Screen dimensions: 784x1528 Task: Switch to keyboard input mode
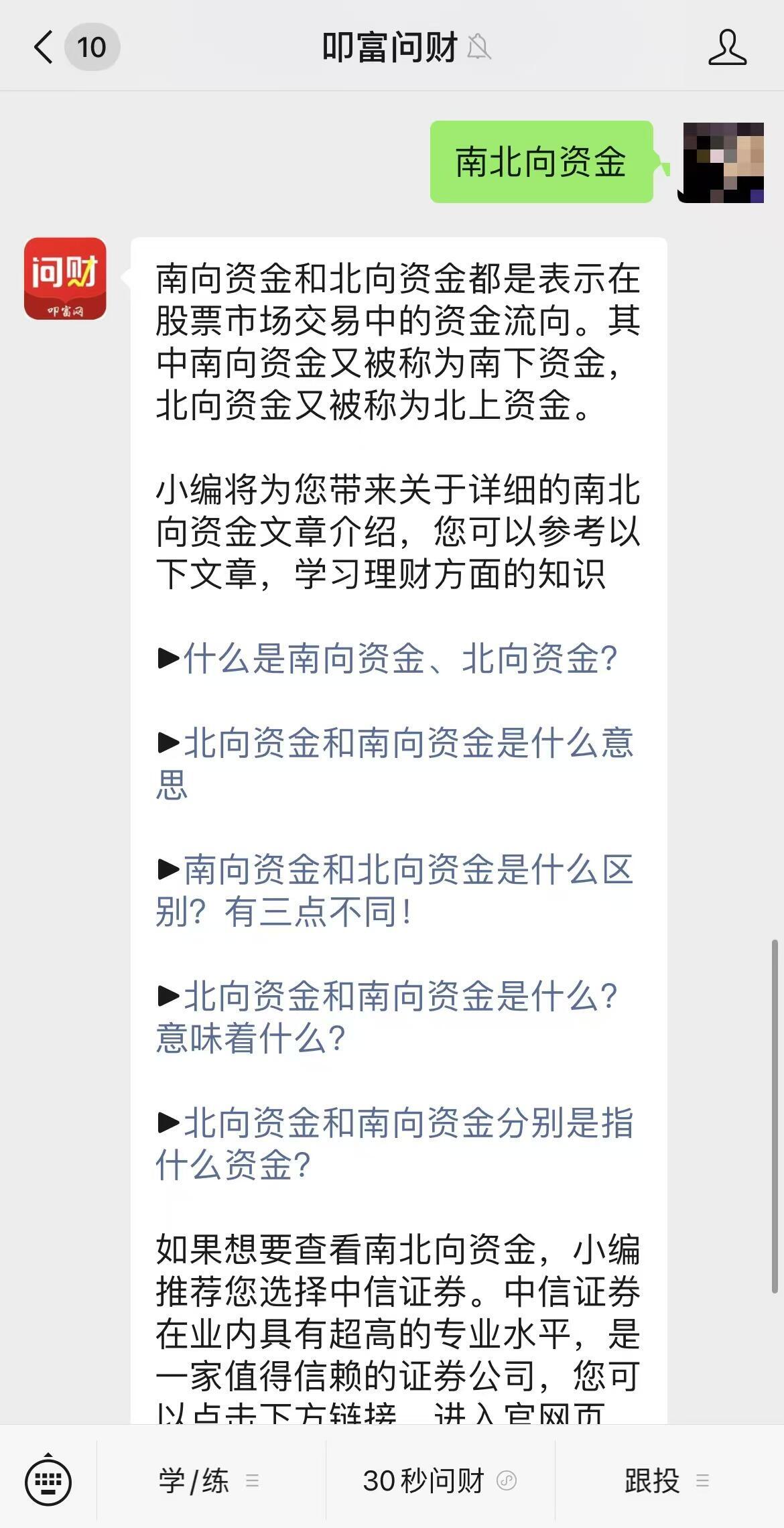[x=48, y=1481]
